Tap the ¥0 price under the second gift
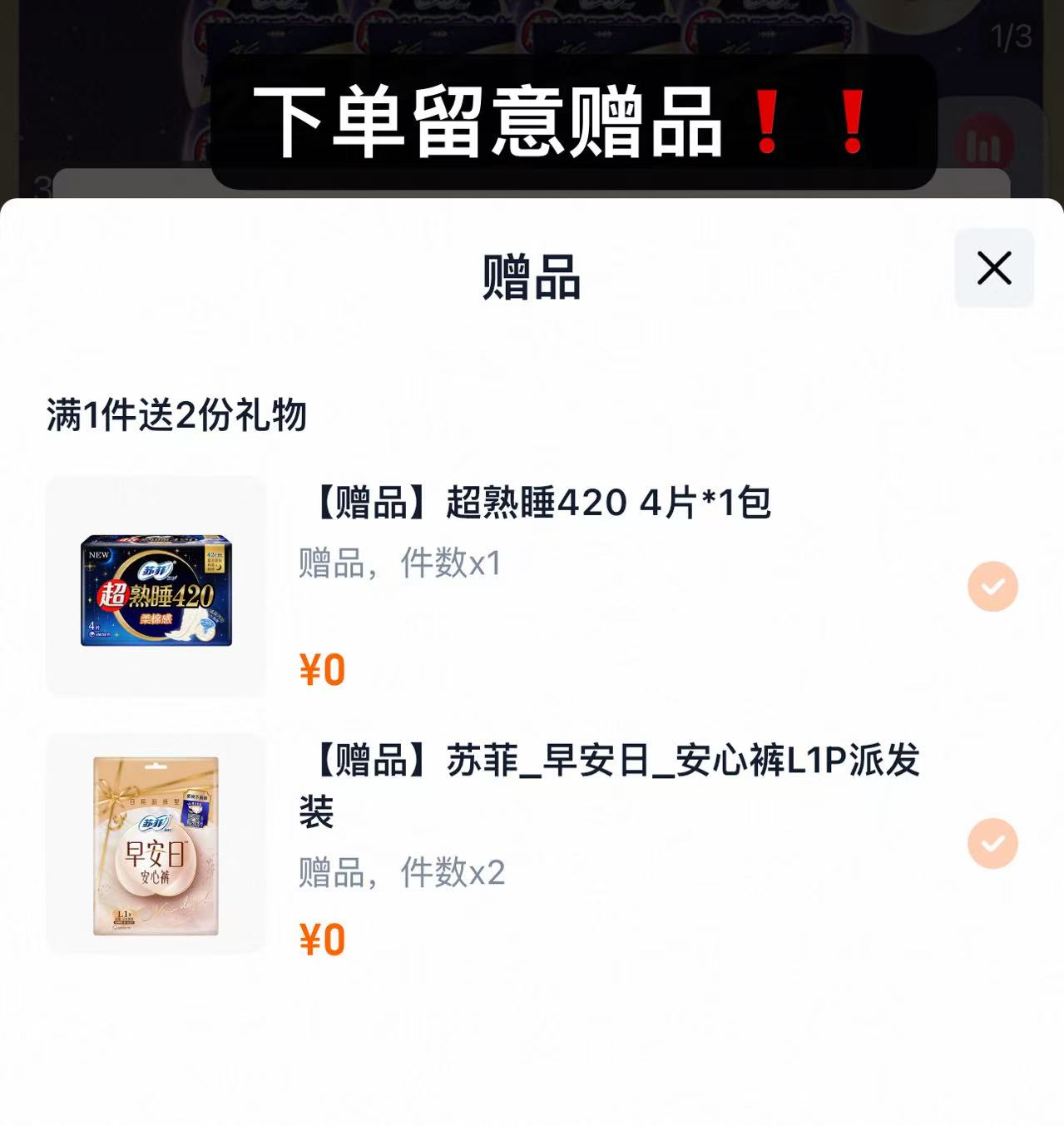The width and height of the screenshot is (1064, 1126). tap(323, 939)
